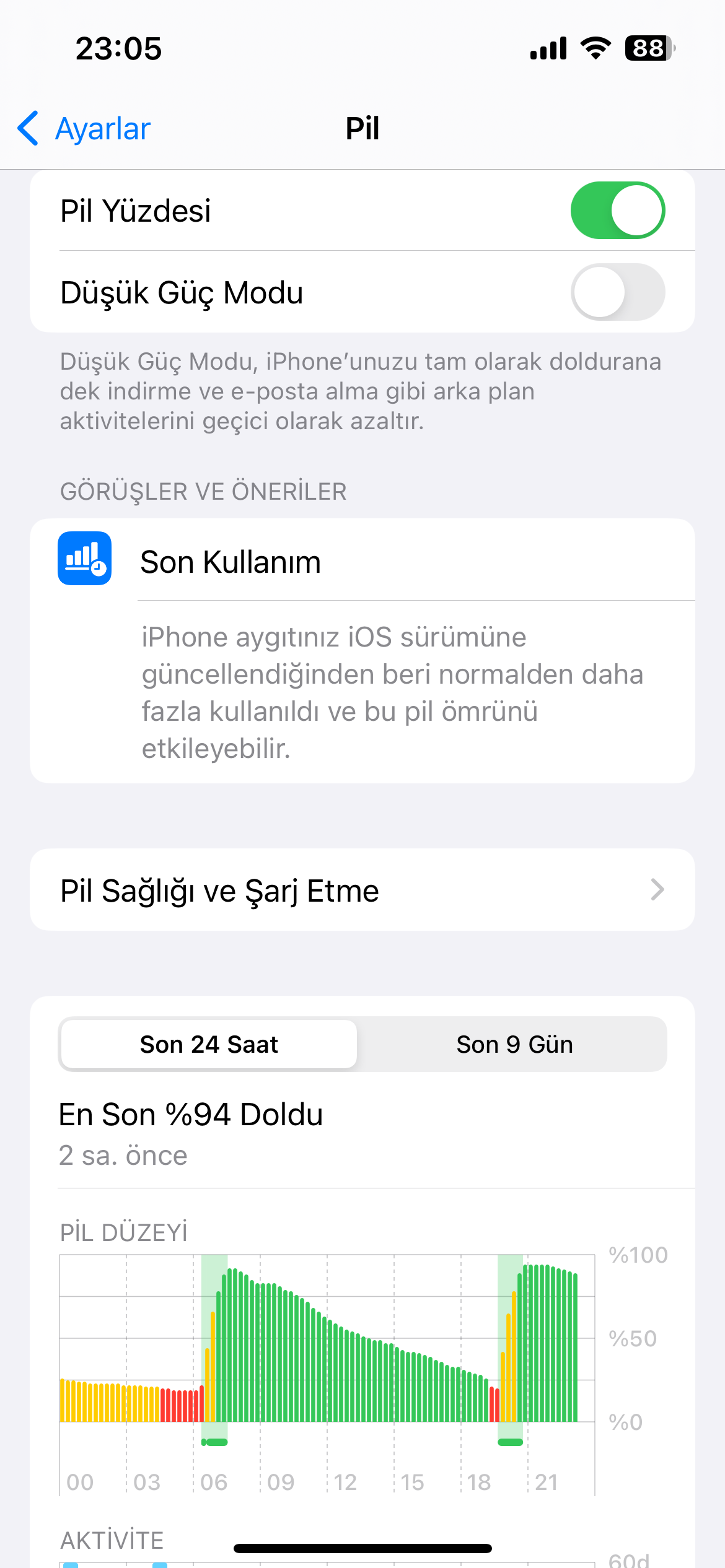Toggle the Pil Yüzdesi switch off
Screen dimensions: 725x1568
pyautogui.click(x=617, y=211)
